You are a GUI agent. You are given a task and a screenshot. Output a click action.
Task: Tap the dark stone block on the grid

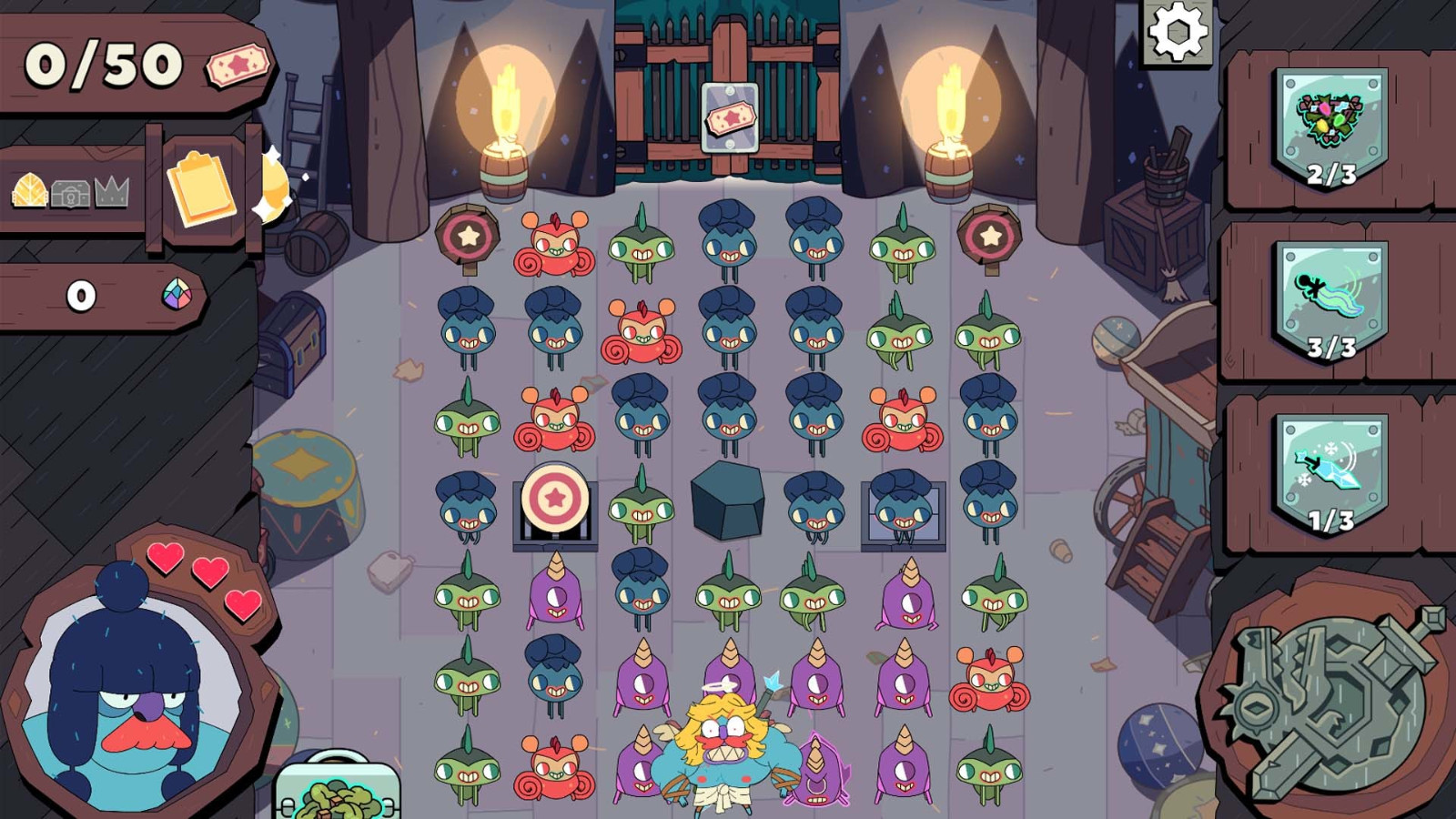pyautogui.click(x=726, y=500)
